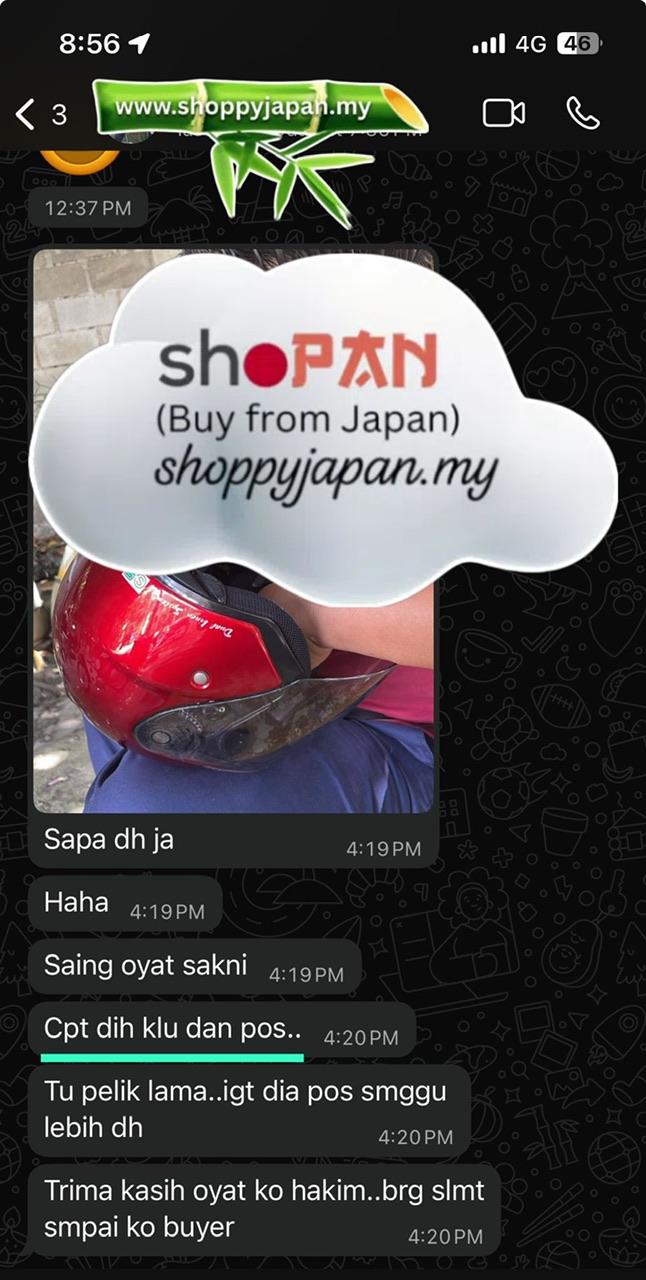Viewport: 646px width, 1280px height.
Task: Start a voice call
Action: [x=583, y=113]
